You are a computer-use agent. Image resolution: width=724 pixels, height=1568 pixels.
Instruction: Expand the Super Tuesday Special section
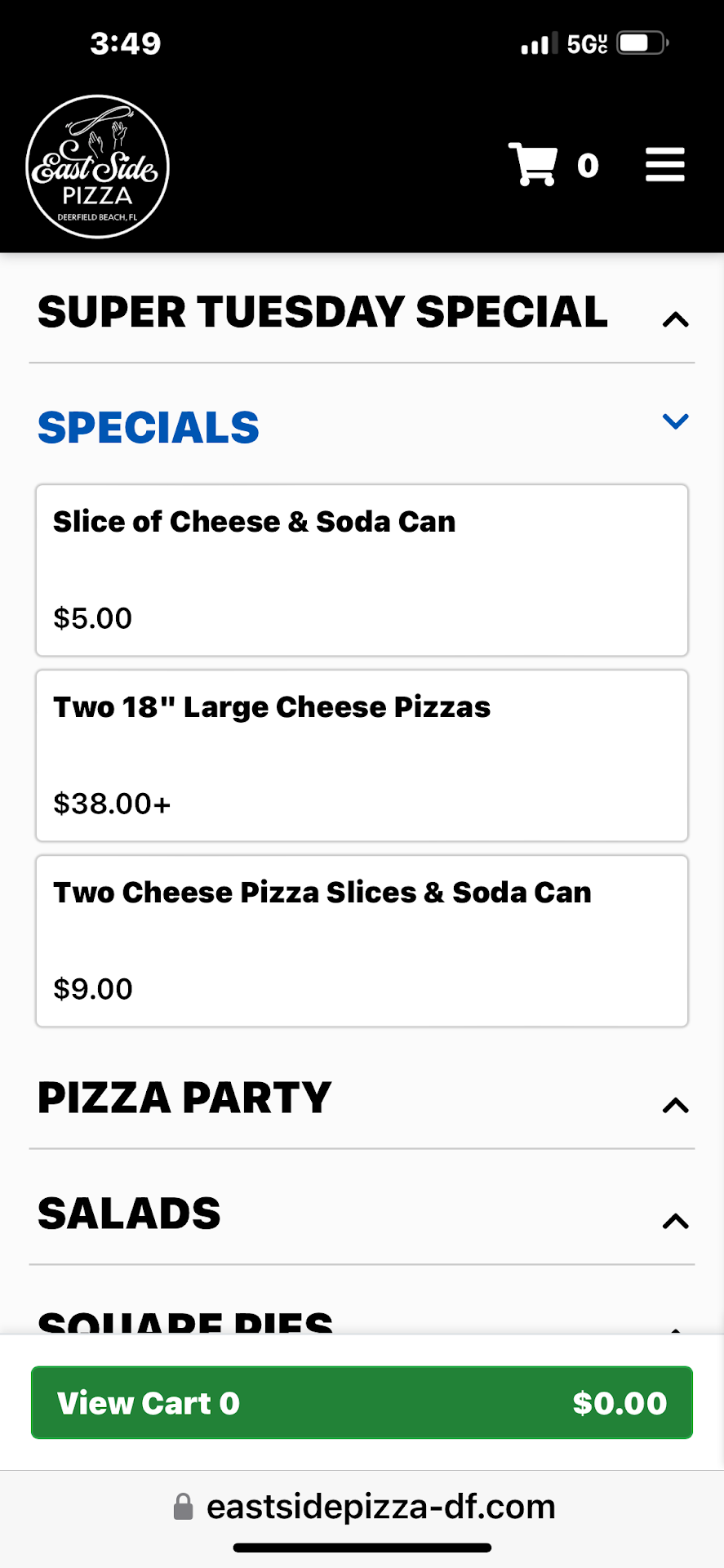362,313
